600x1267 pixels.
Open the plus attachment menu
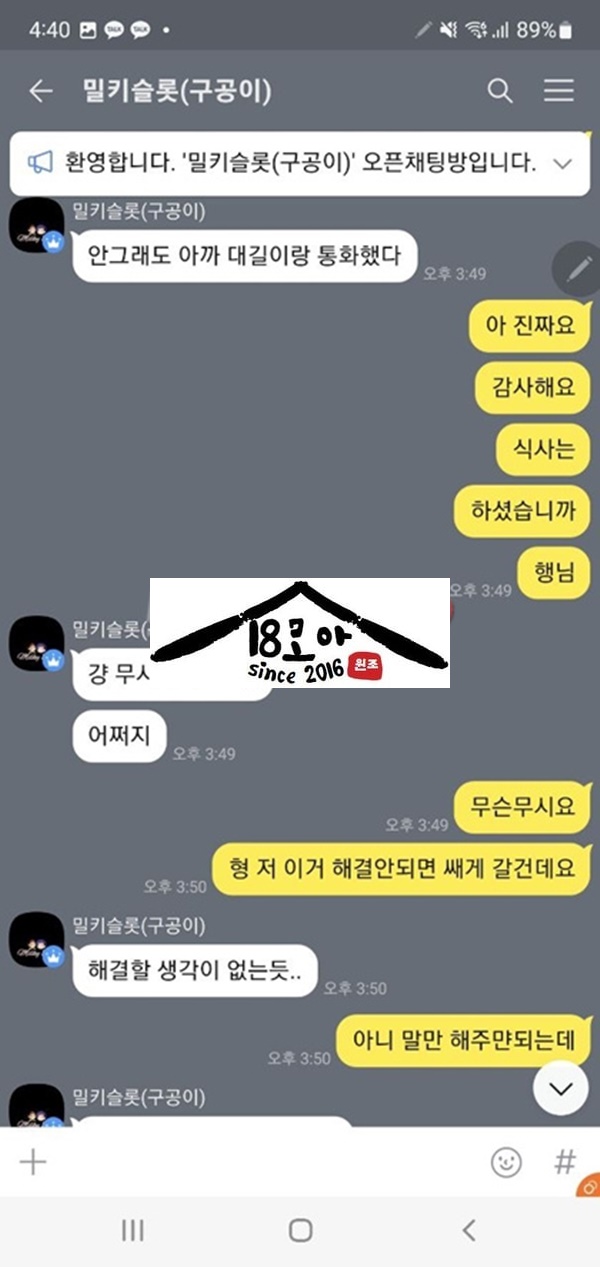pos(33,1162)
